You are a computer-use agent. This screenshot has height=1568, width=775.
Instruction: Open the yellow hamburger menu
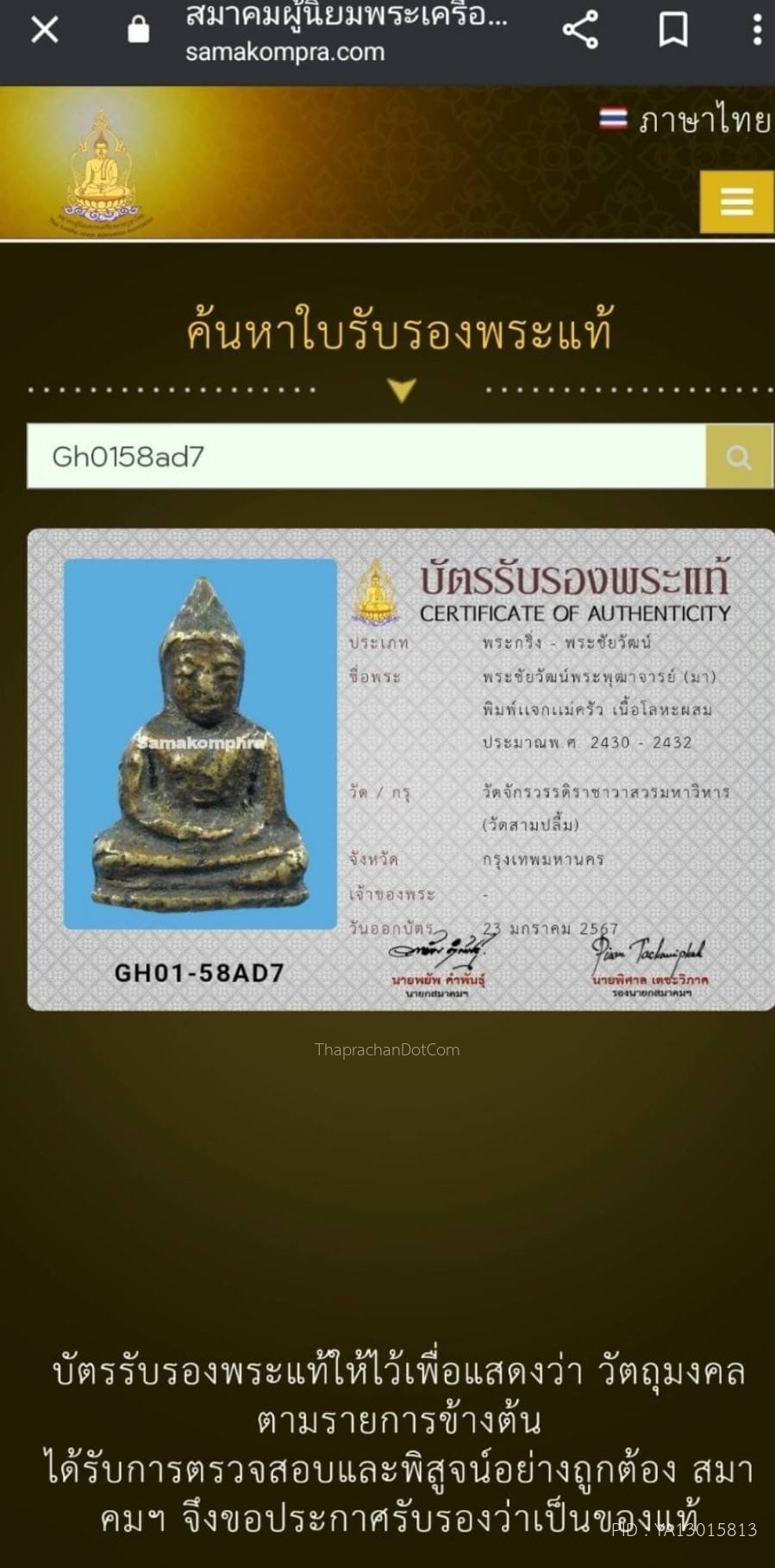(735, 202)
